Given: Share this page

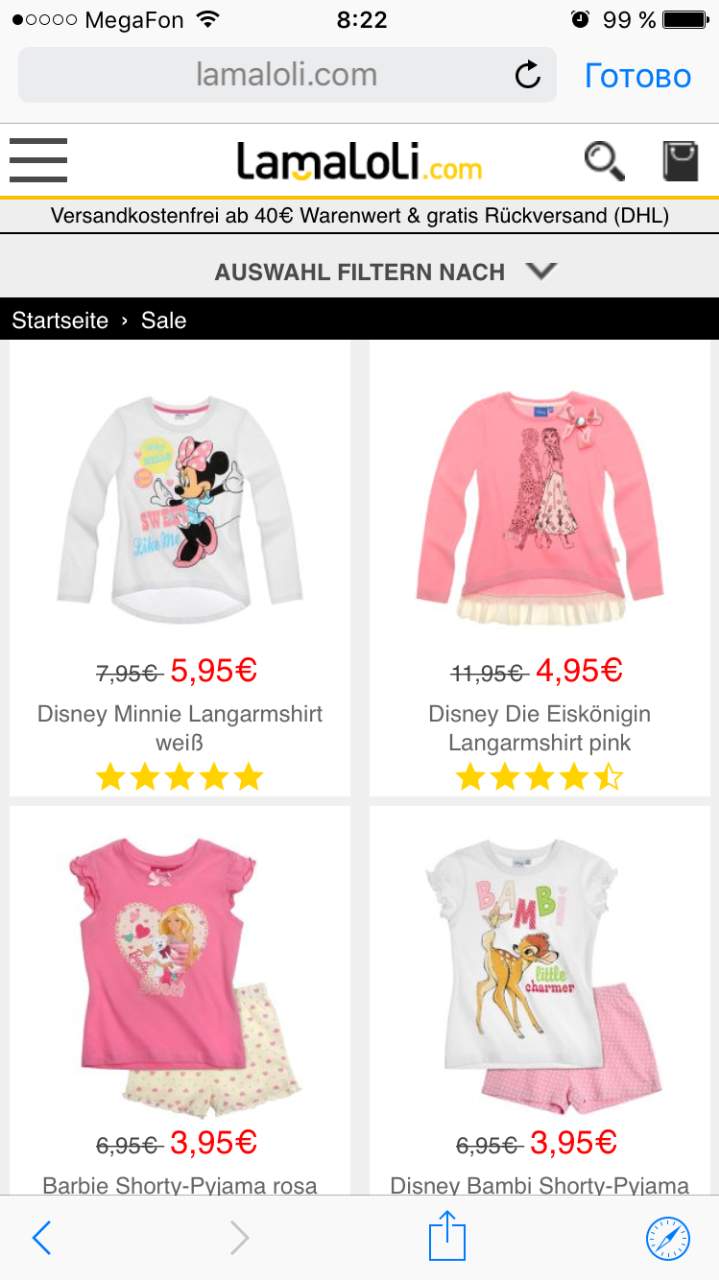Looking at the screenshot, I should pyautogui.click(x=447, y=1236).
